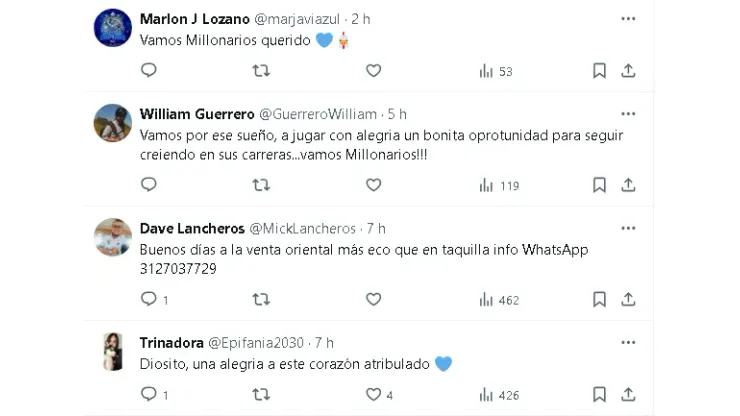Open Marlon J Lozano's profile name

click(x=195, y=19)
